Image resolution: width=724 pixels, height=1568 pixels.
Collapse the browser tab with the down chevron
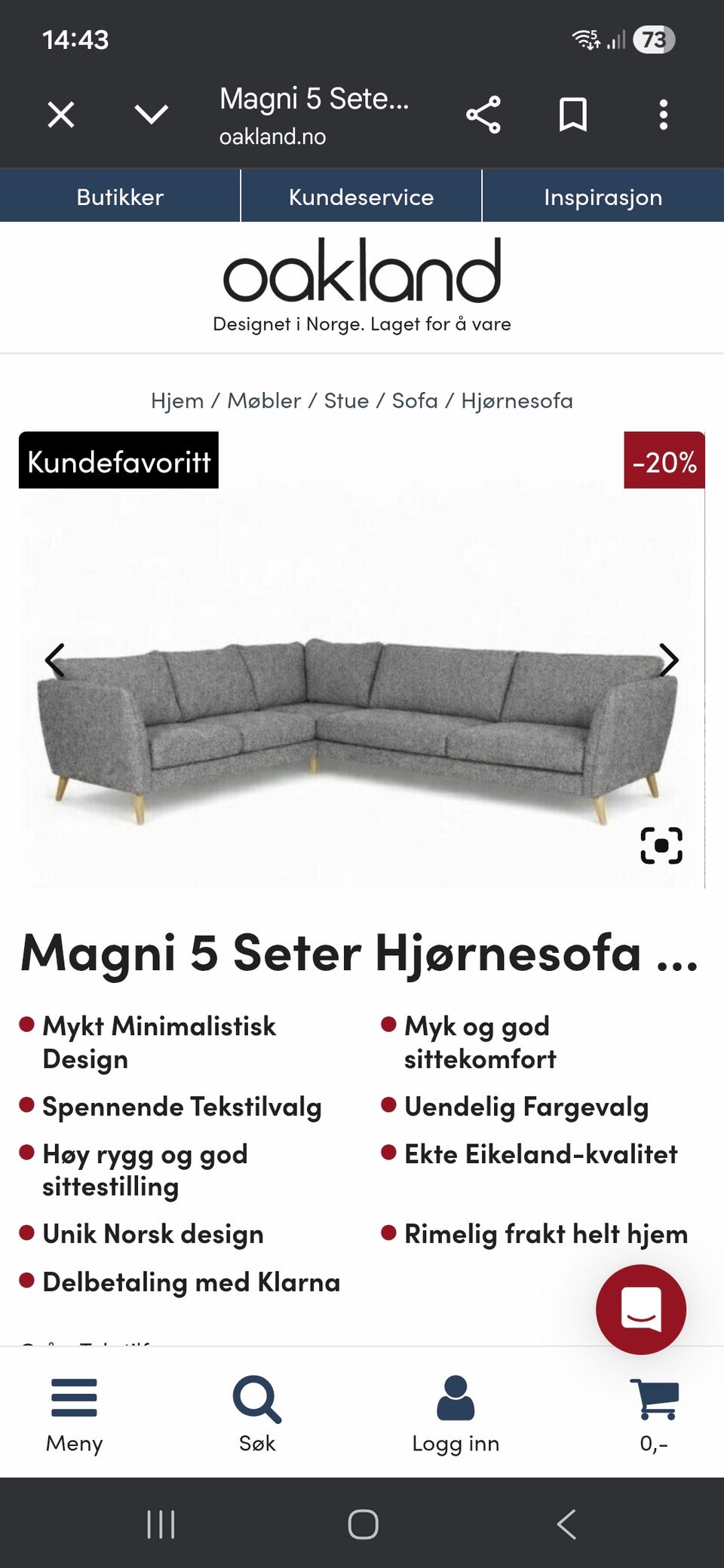[152, 114]
